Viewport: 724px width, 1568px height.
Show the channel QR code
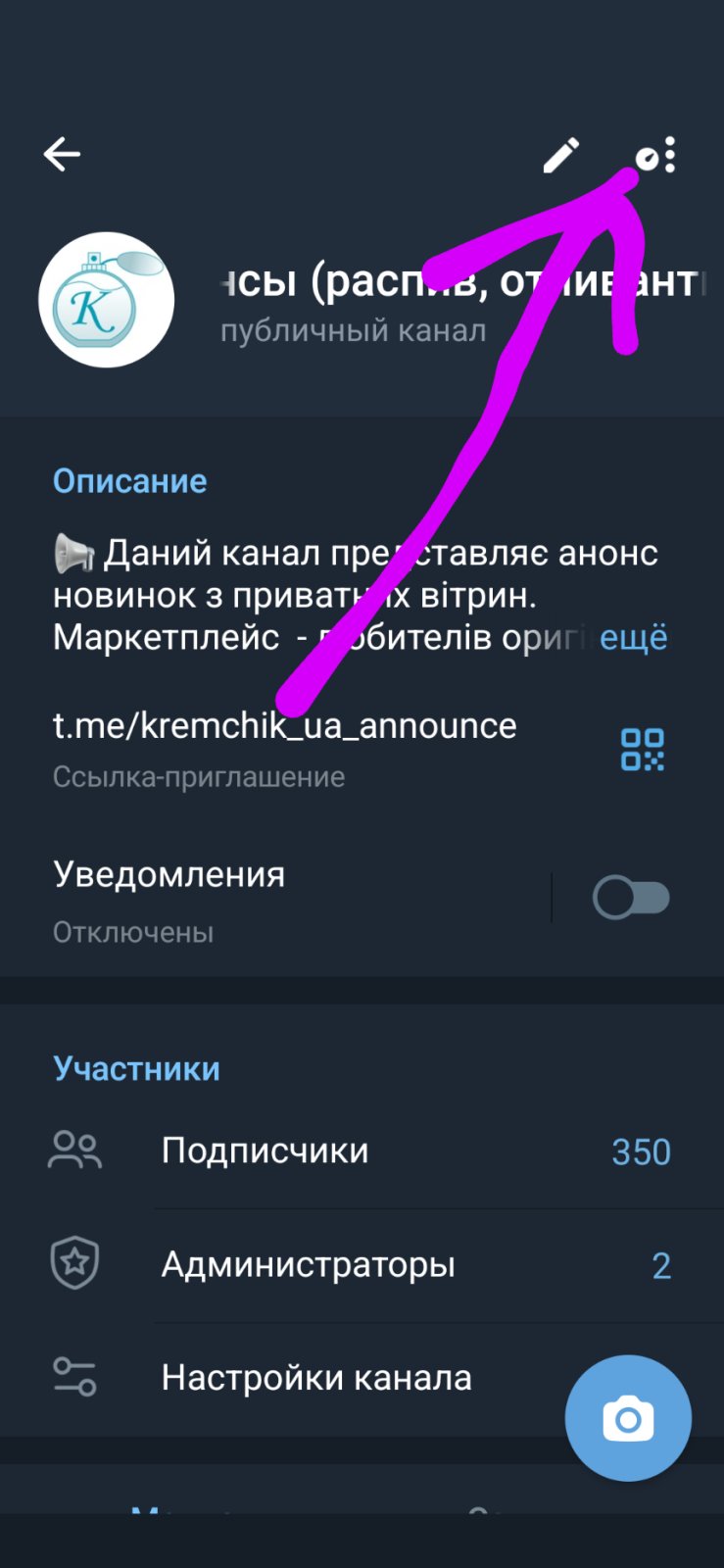643,750
